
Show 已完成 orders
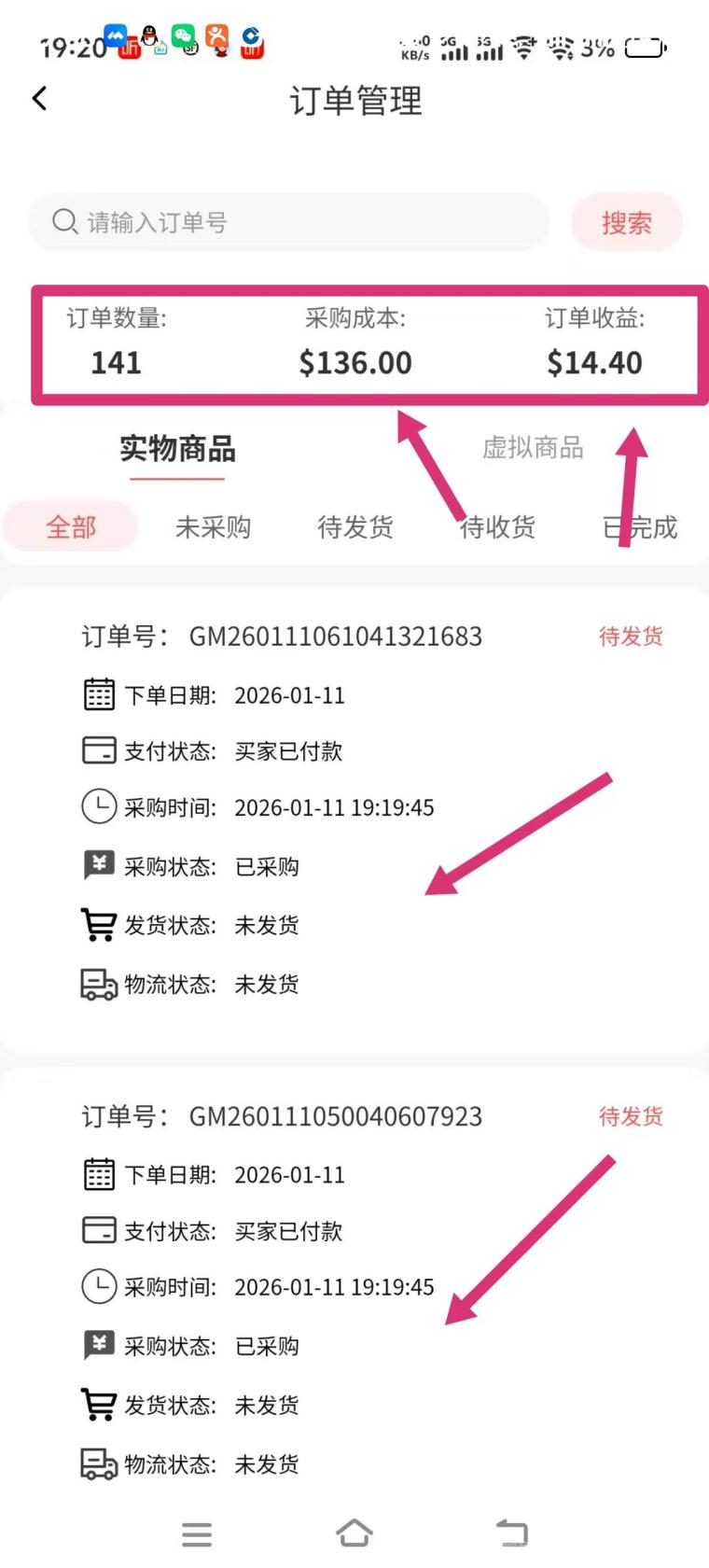[640, 527]
